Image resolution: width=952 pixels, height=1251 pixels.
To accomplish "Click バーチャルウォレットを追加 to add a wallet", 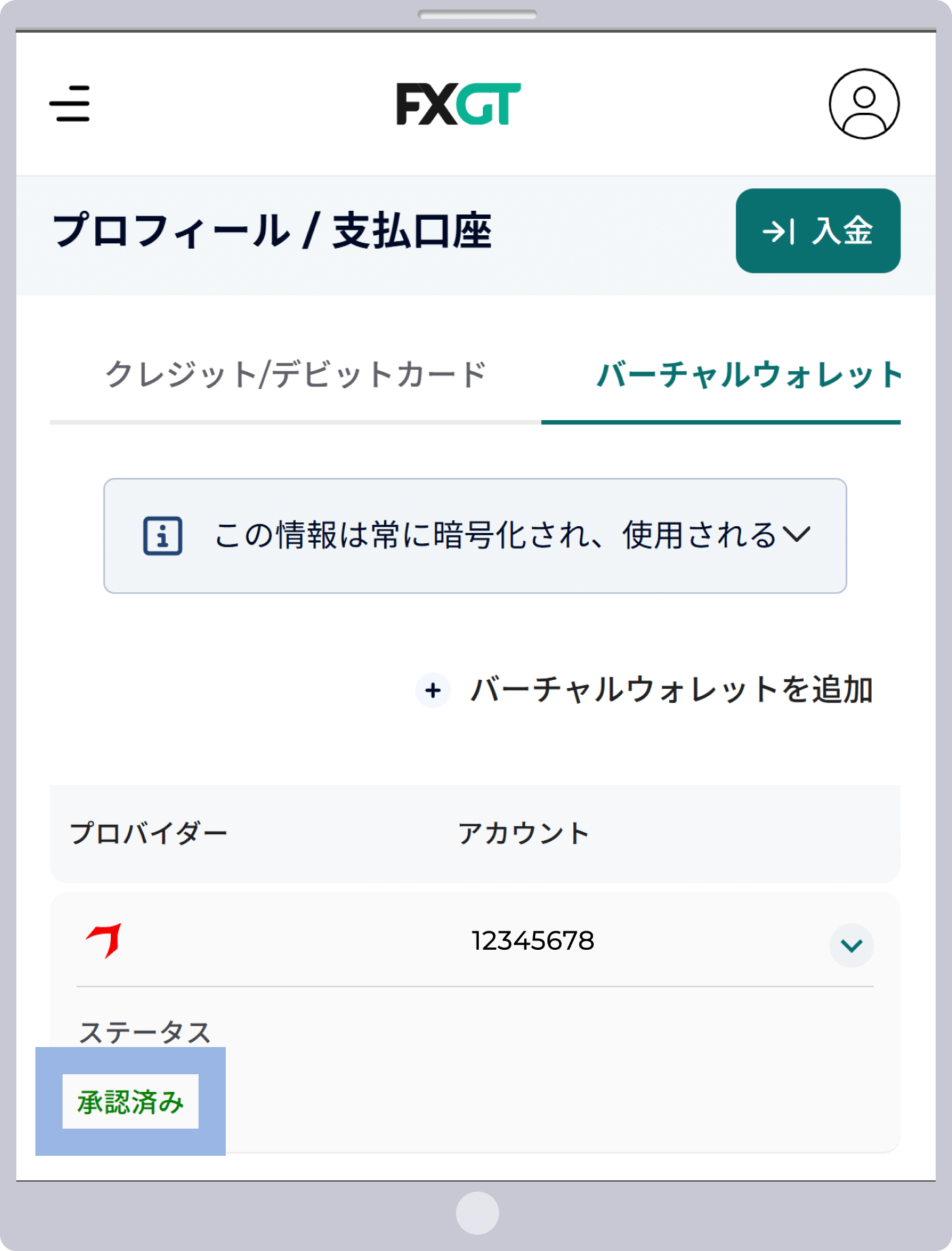I will point(672,690).
